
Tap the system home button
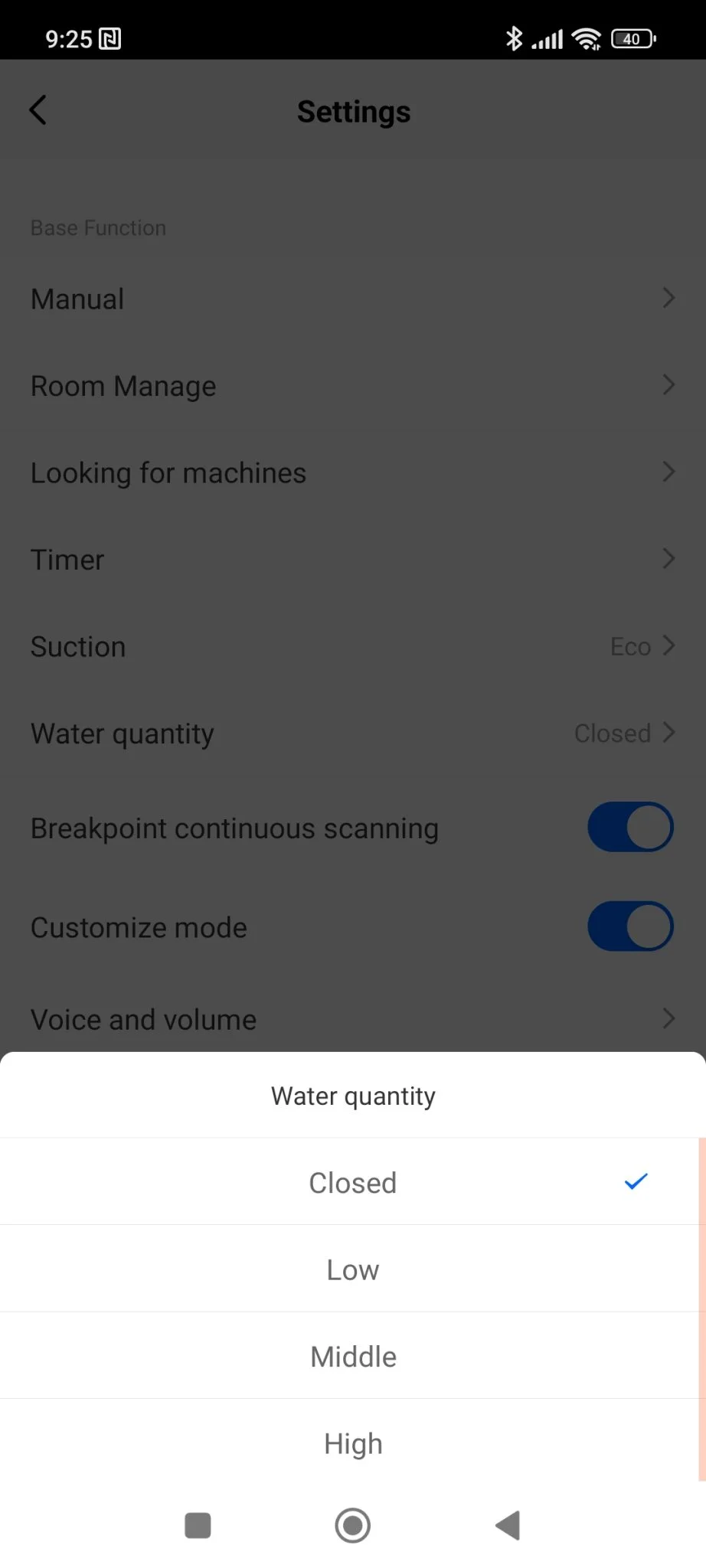pyautogui.click(x=353, y=1525)
